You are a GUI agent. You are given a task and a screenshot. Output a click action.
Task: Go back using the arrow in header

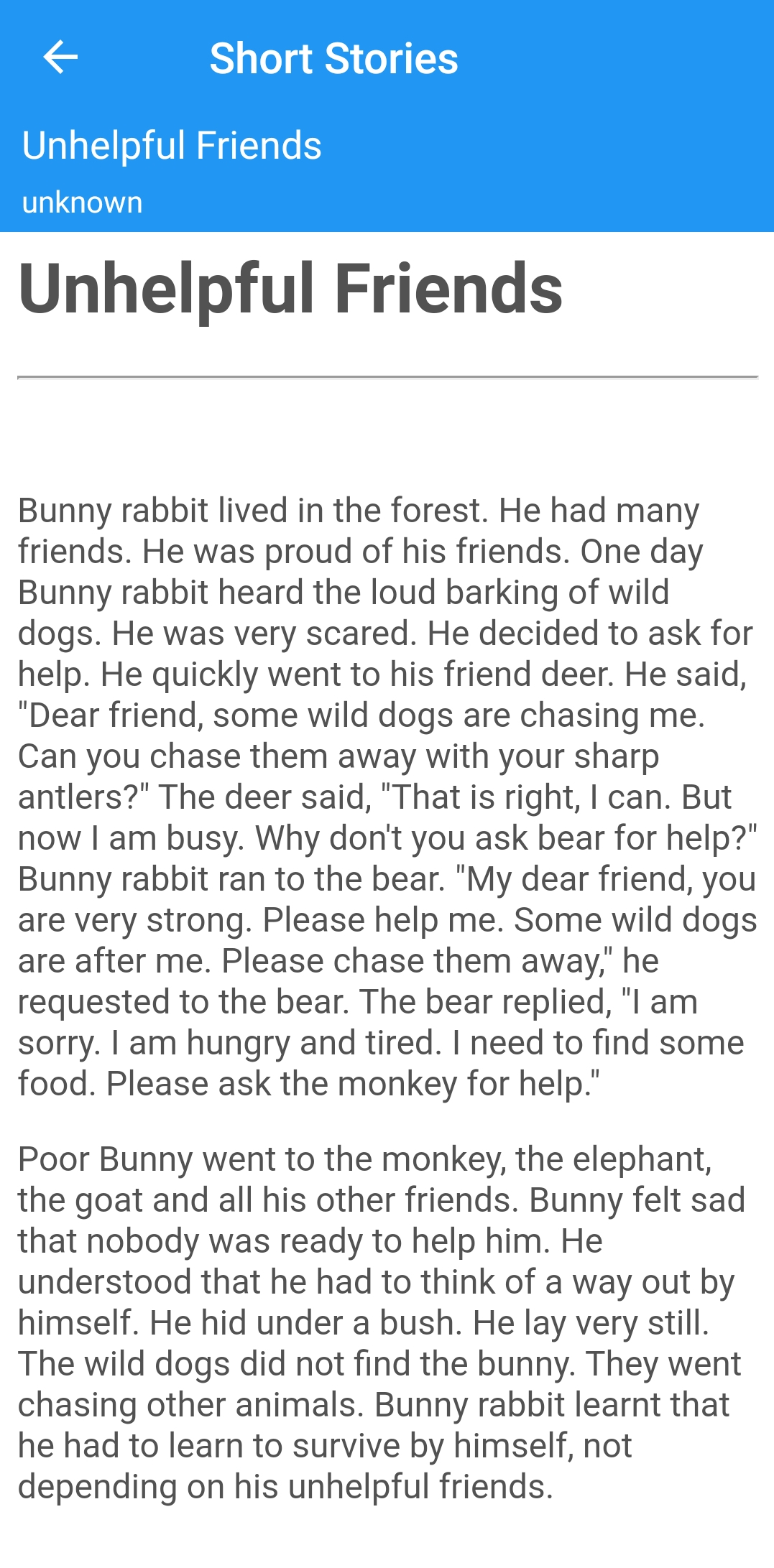tap(60, 57)
